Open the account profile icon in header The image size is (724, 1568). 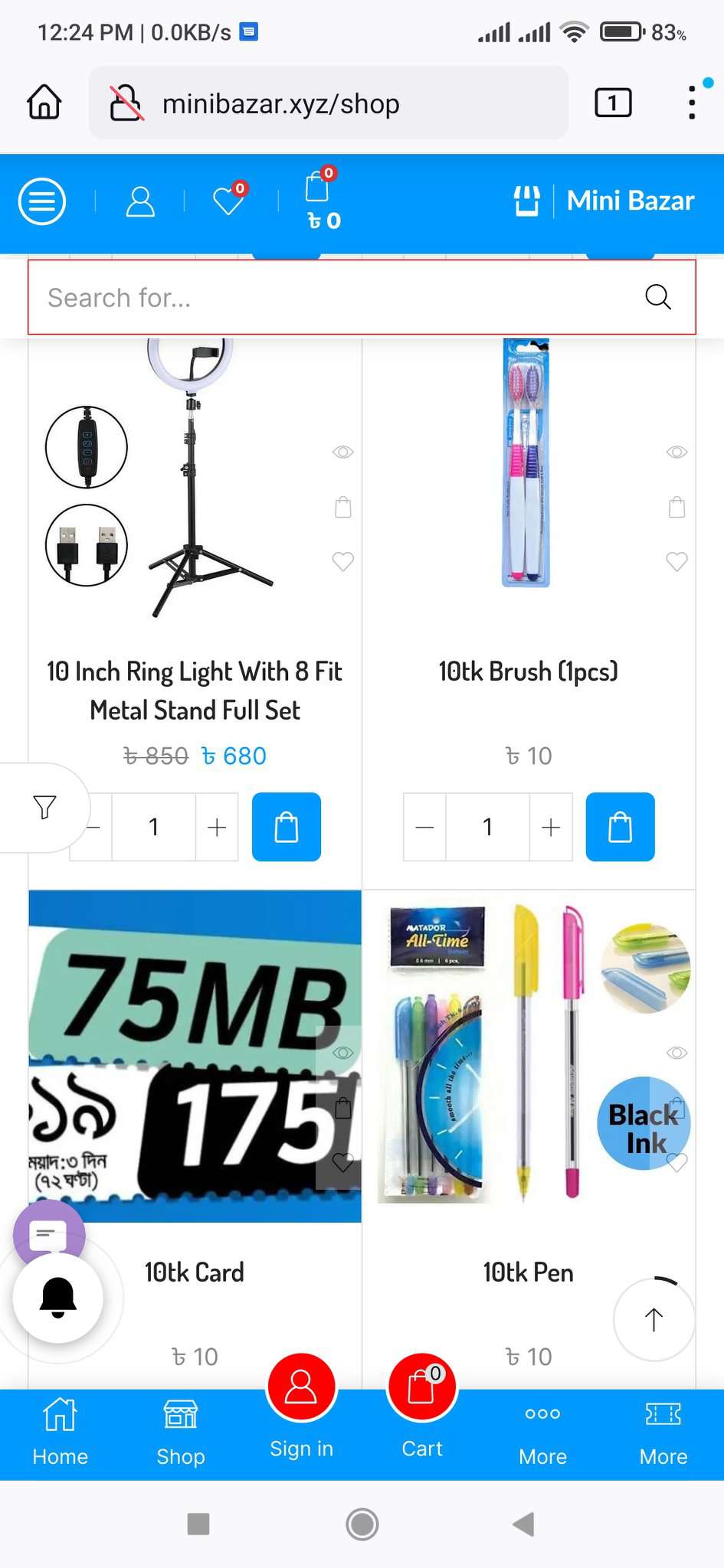140,202
